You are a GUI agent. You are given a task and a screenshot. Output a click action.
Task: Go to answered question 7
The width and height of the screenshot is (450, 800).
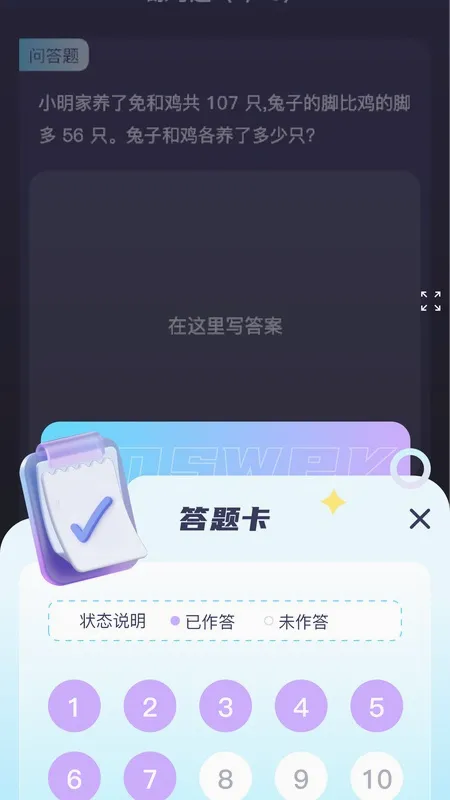[150, 778]
